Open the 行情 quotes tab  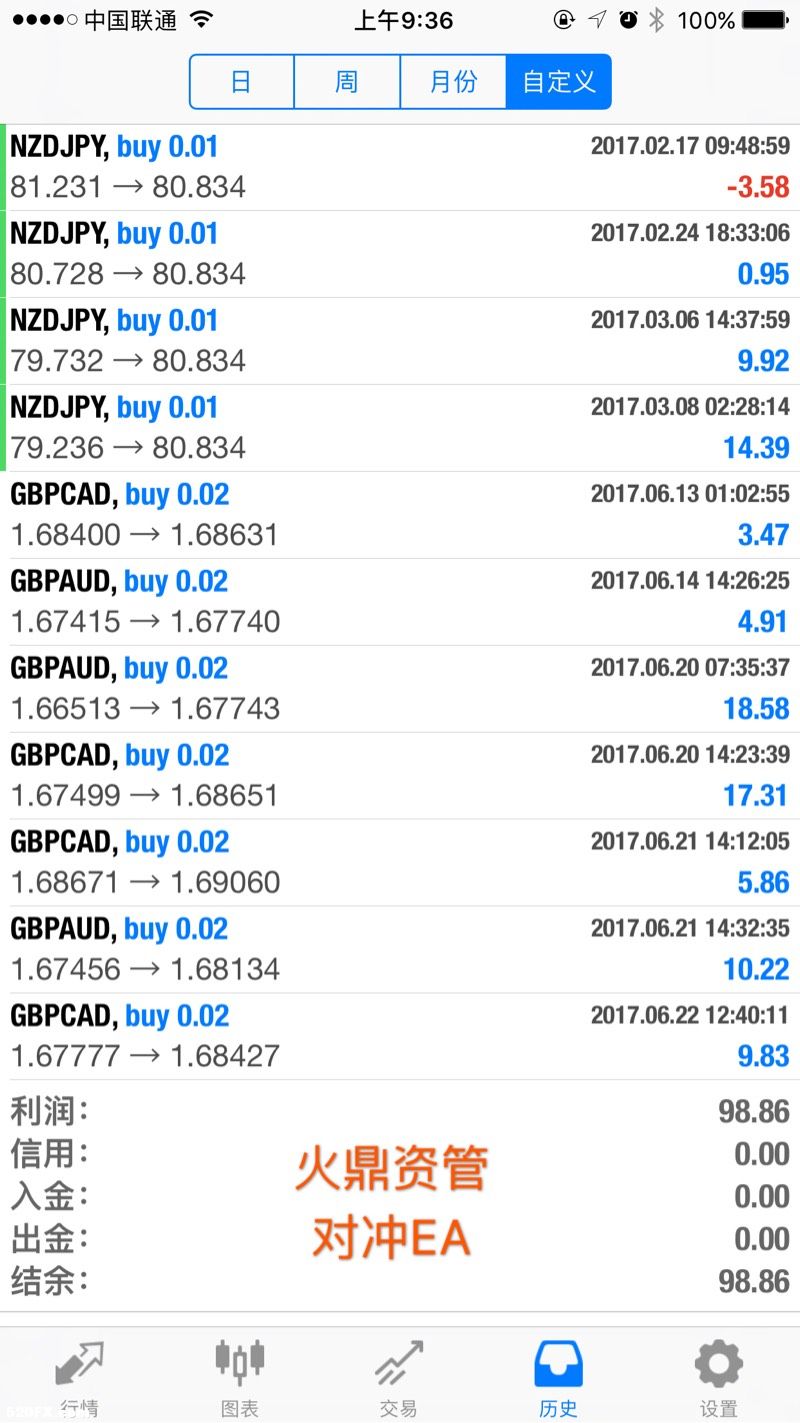tap(80, 1378)
